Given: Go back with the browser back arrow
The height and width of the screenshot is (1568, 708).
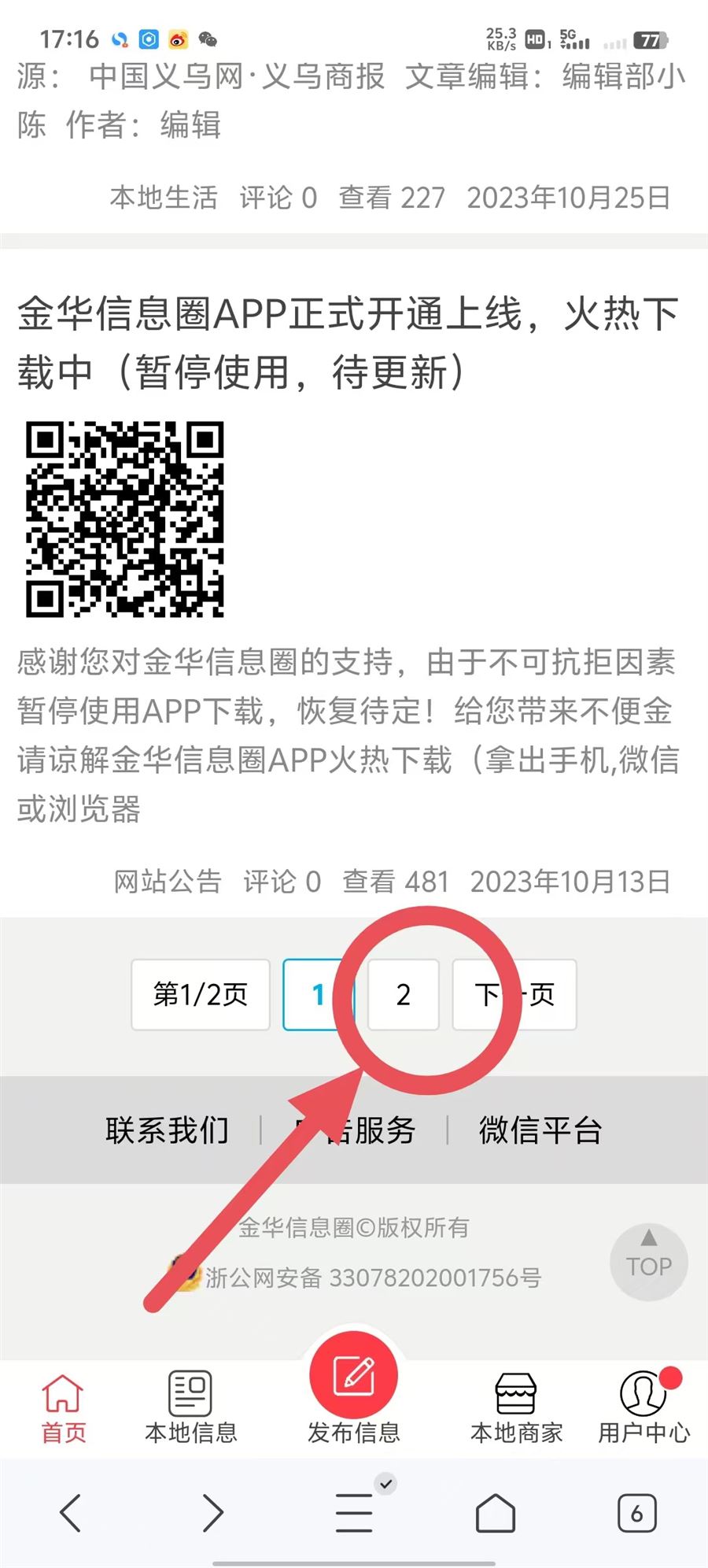Looking at the screenshot, I should 71,1512.
